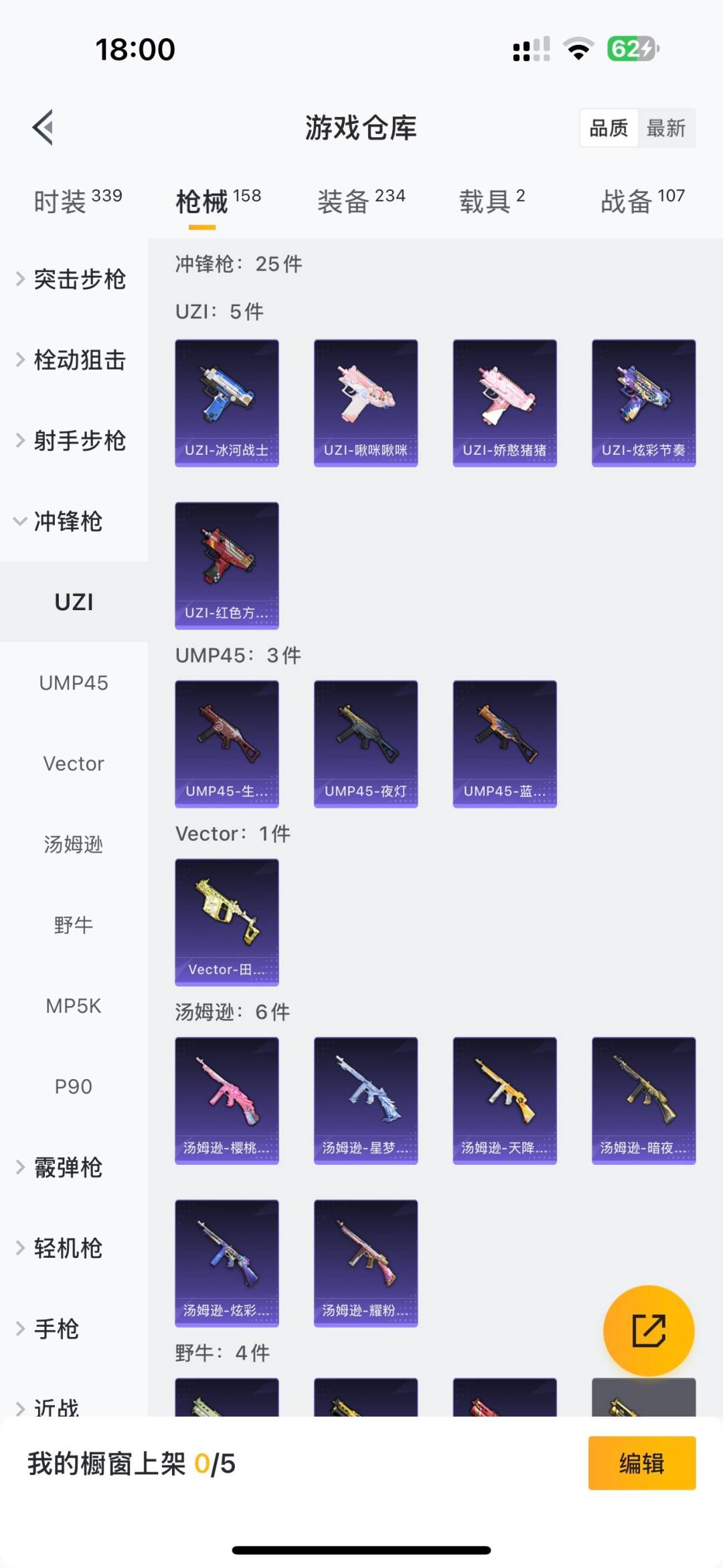The width and height of the screenshot is (723, 1568).
Task: Tap the 编辑 button
Action: click(642, 1463)
